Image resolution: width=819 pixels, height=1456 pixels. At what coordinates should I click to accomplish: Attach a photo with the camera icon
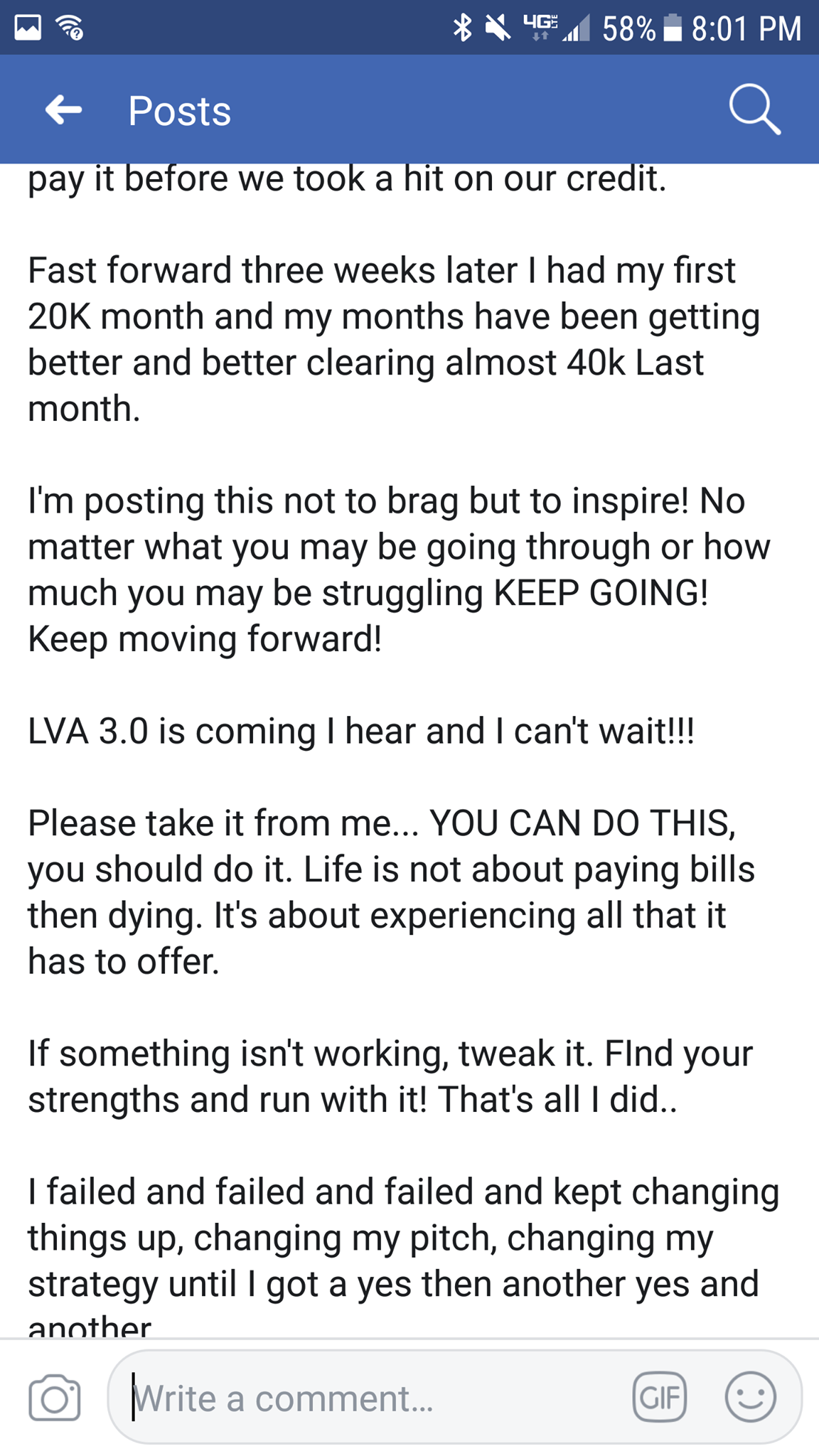55,1397
